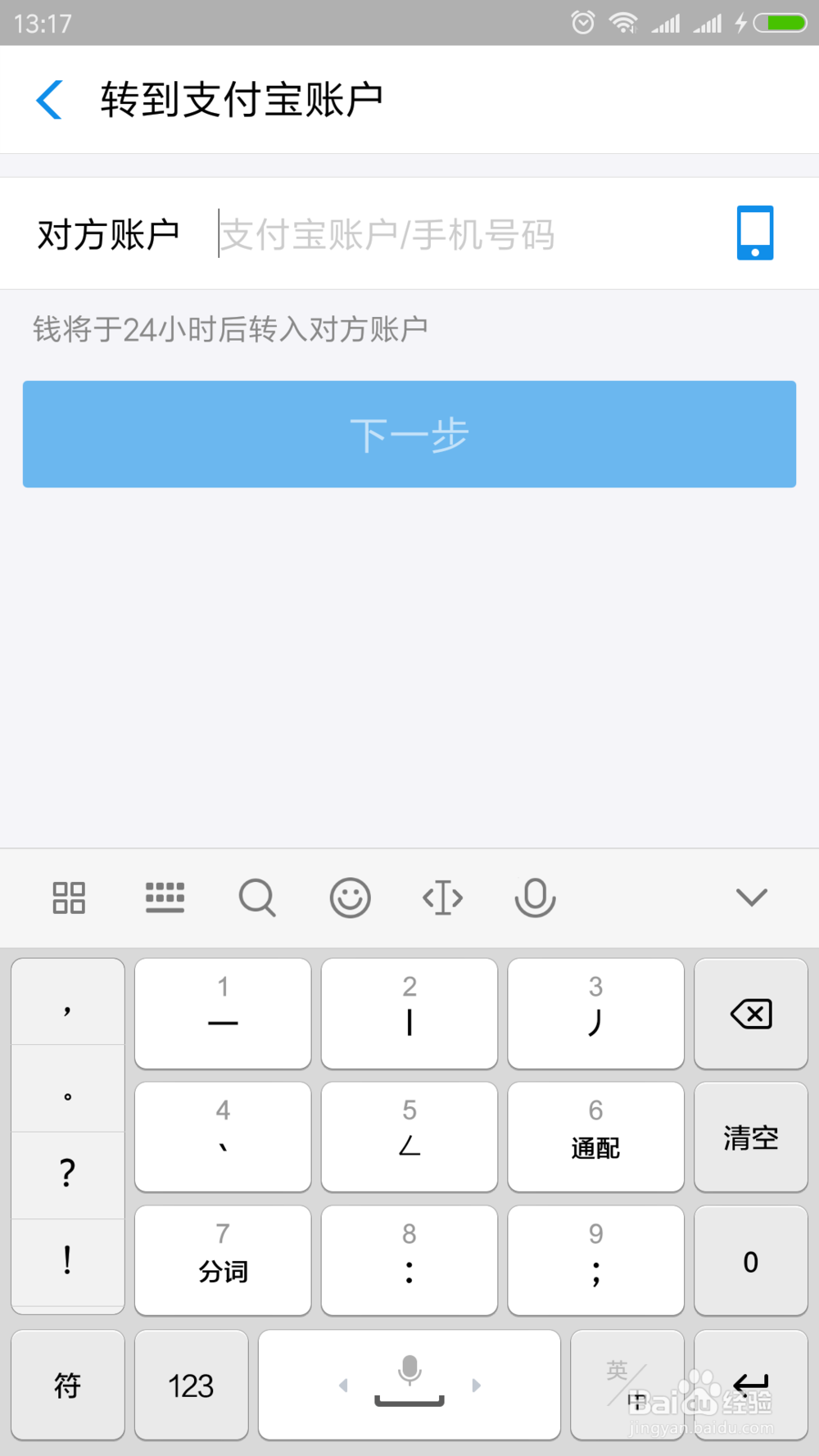
Task: Activate voice input microphone icon
Action: point(536,898)
